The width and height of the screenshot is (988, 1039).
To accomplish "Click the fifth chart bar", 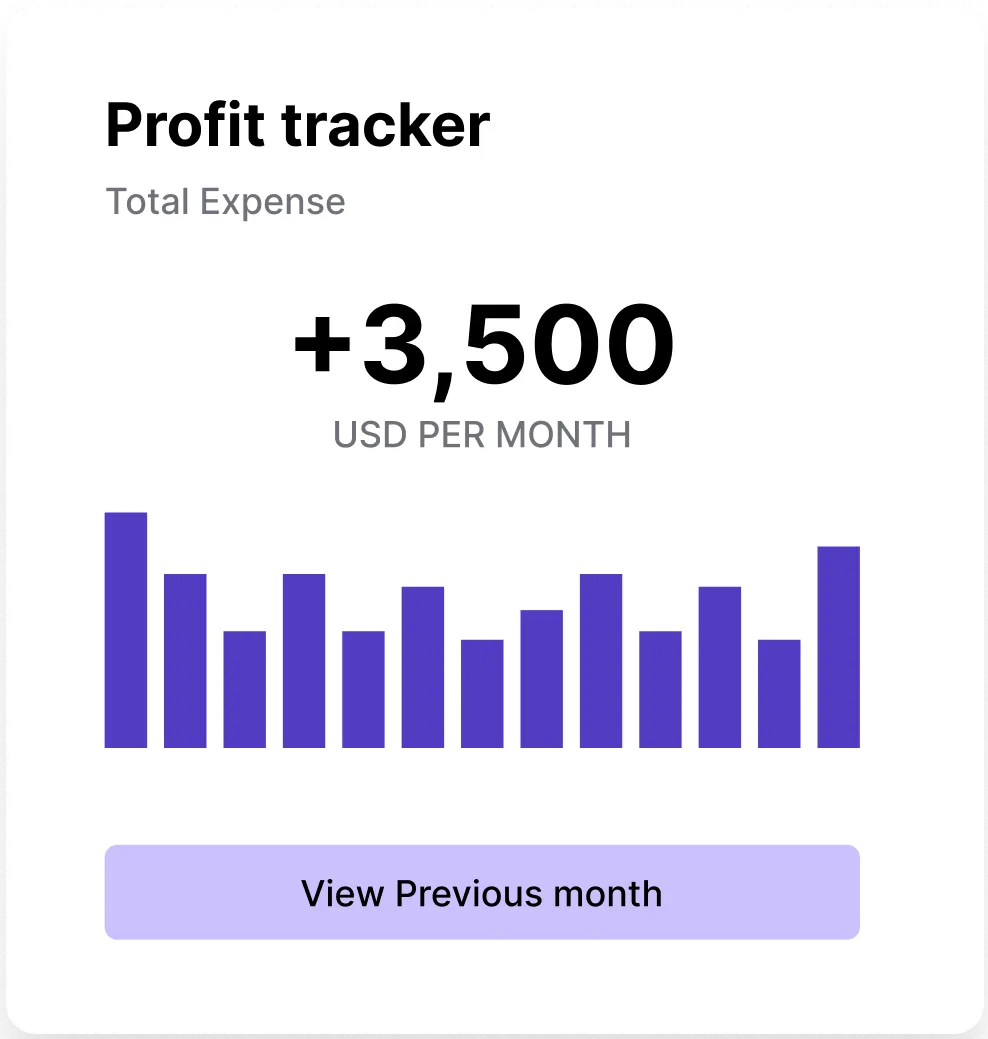I will click(x=364, y=690).
